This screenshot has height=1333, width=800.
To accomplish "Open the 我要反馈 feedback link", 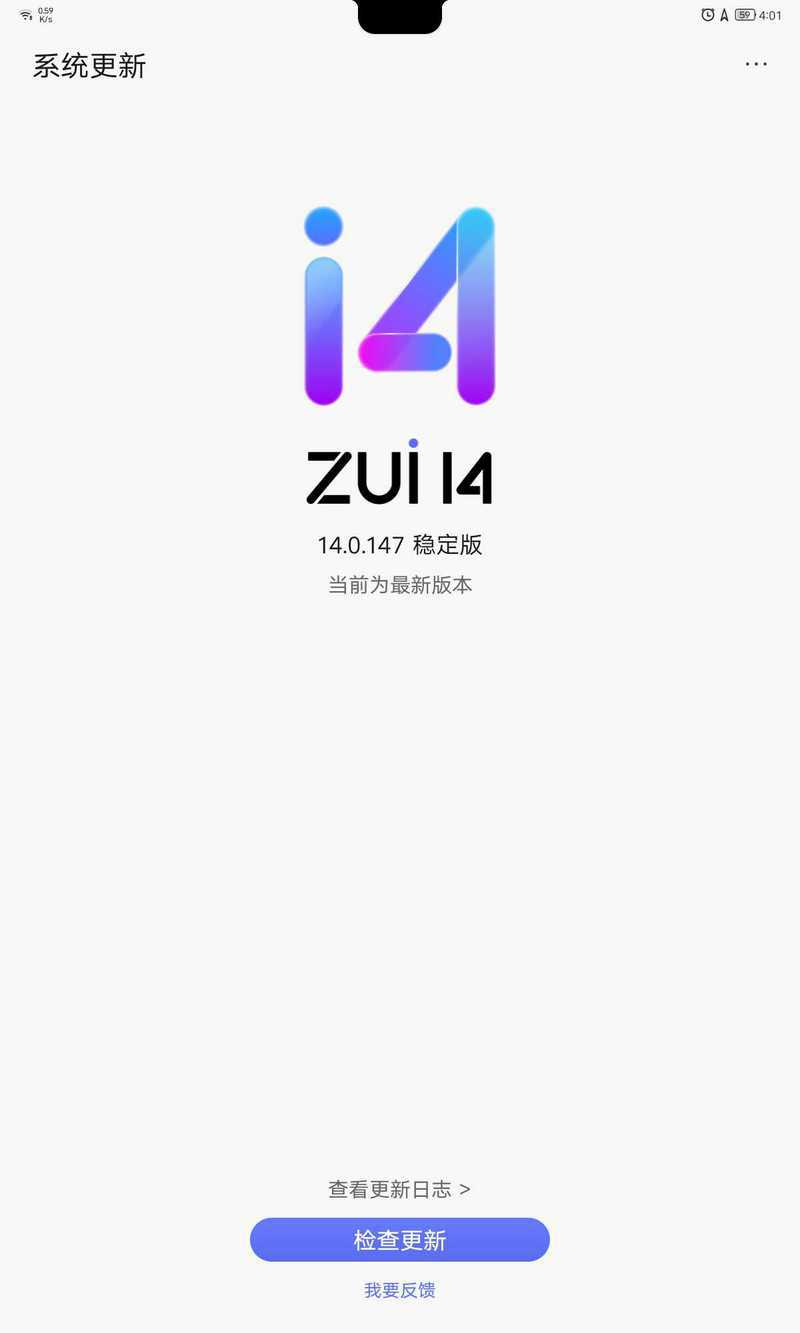I will (400, 1291).
